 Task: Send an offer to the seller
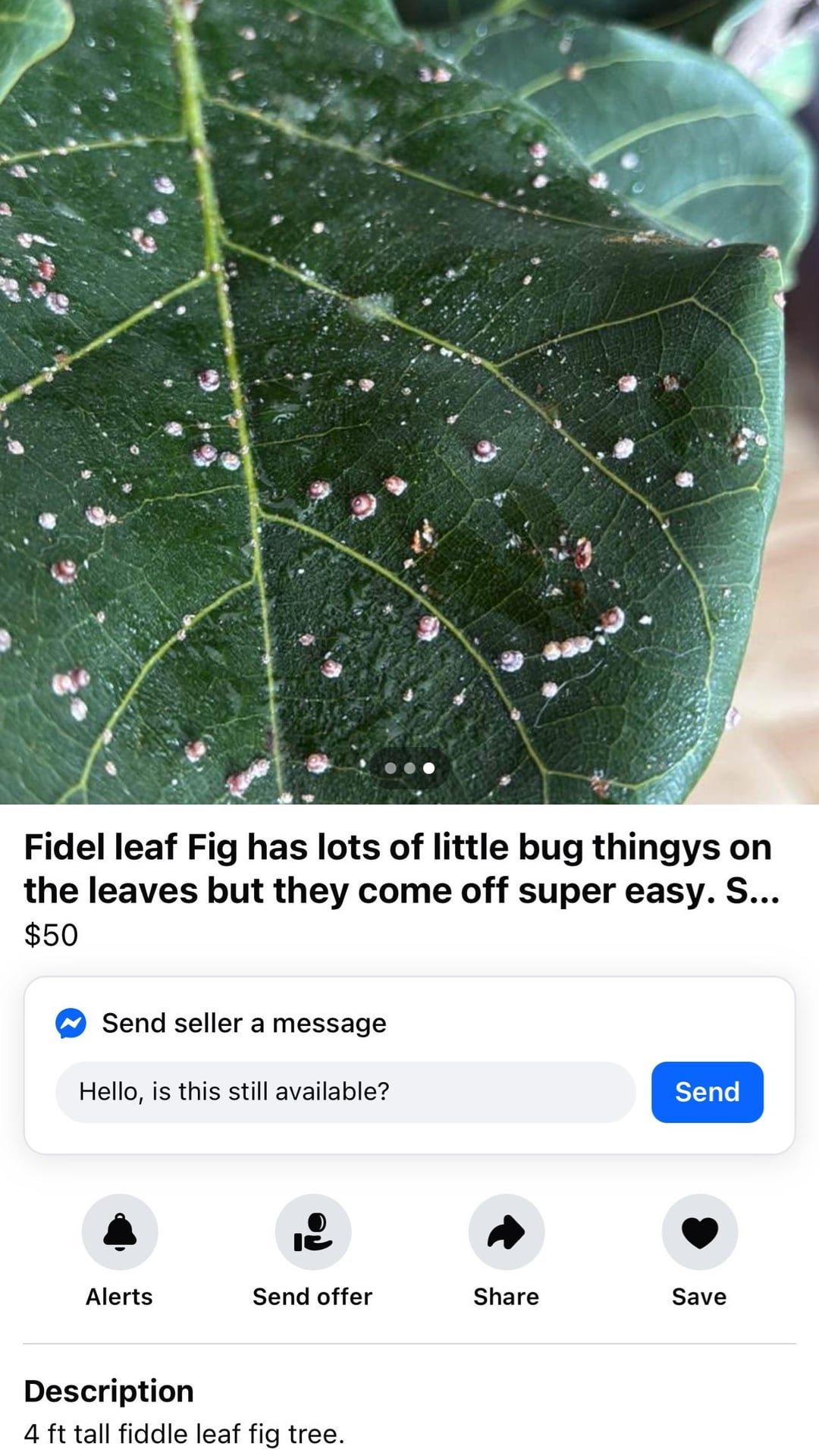(x=312, y=1232)
